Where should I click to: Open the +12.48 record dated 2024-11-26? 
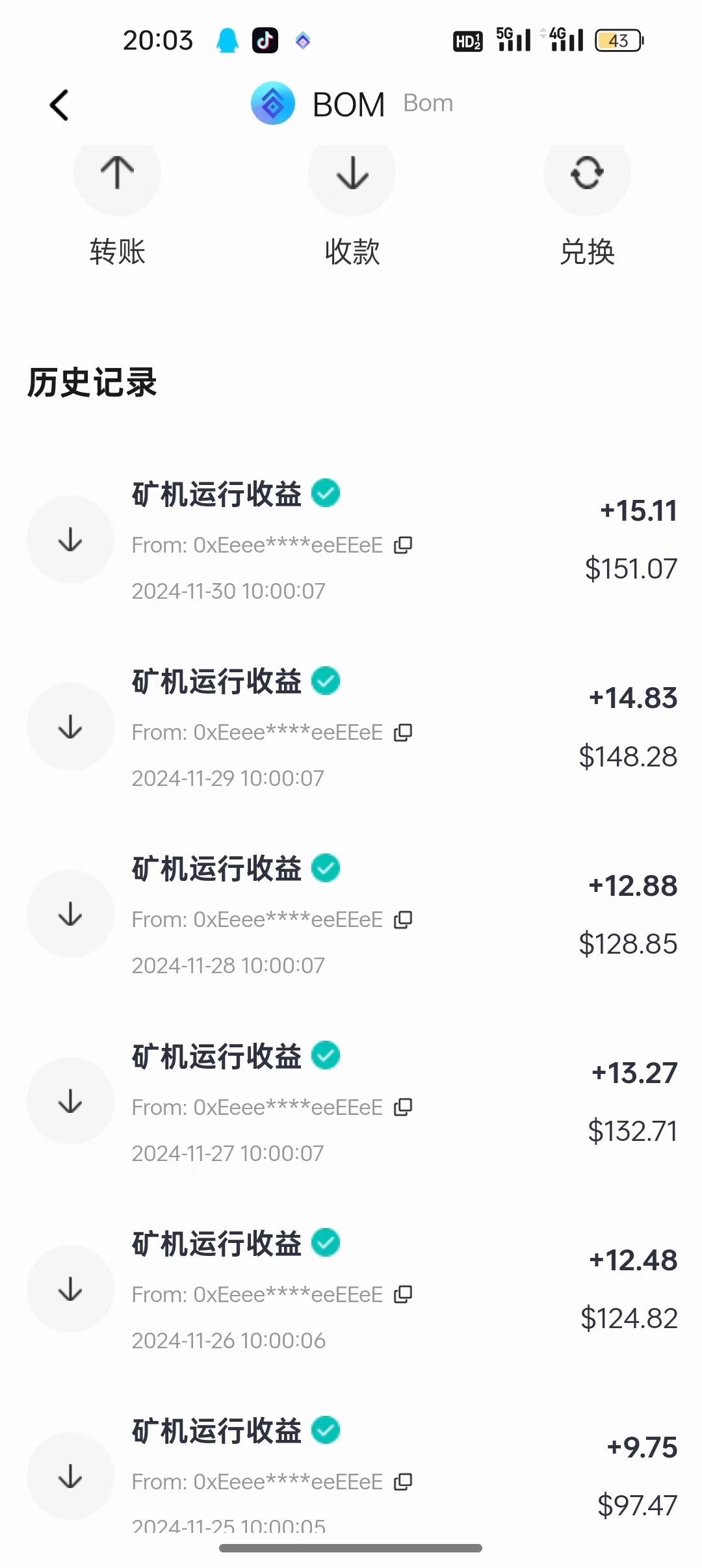pos(351,1289)
